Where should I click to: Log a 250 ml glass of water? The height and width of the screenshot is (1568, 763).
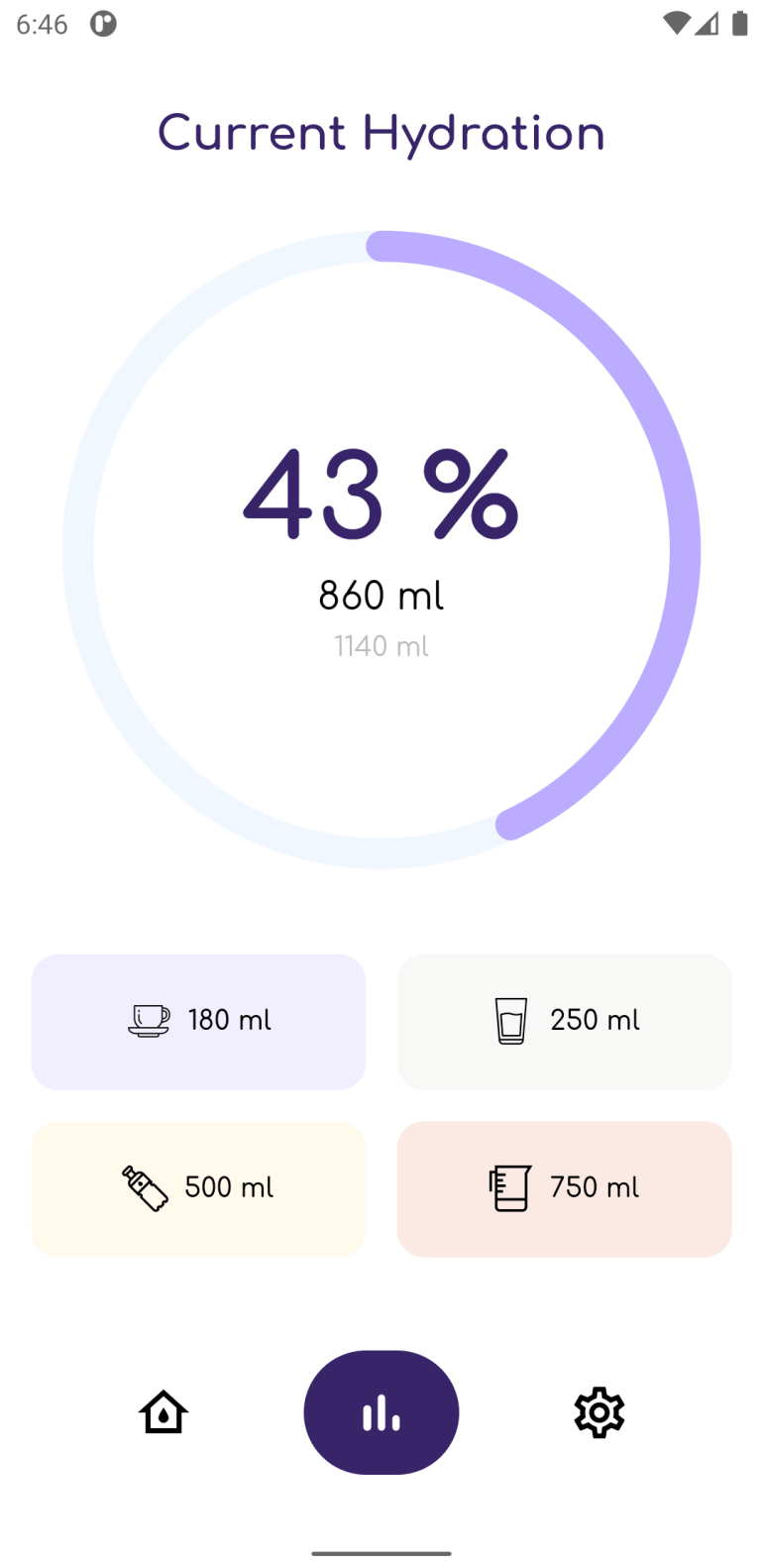(564, 1021)
